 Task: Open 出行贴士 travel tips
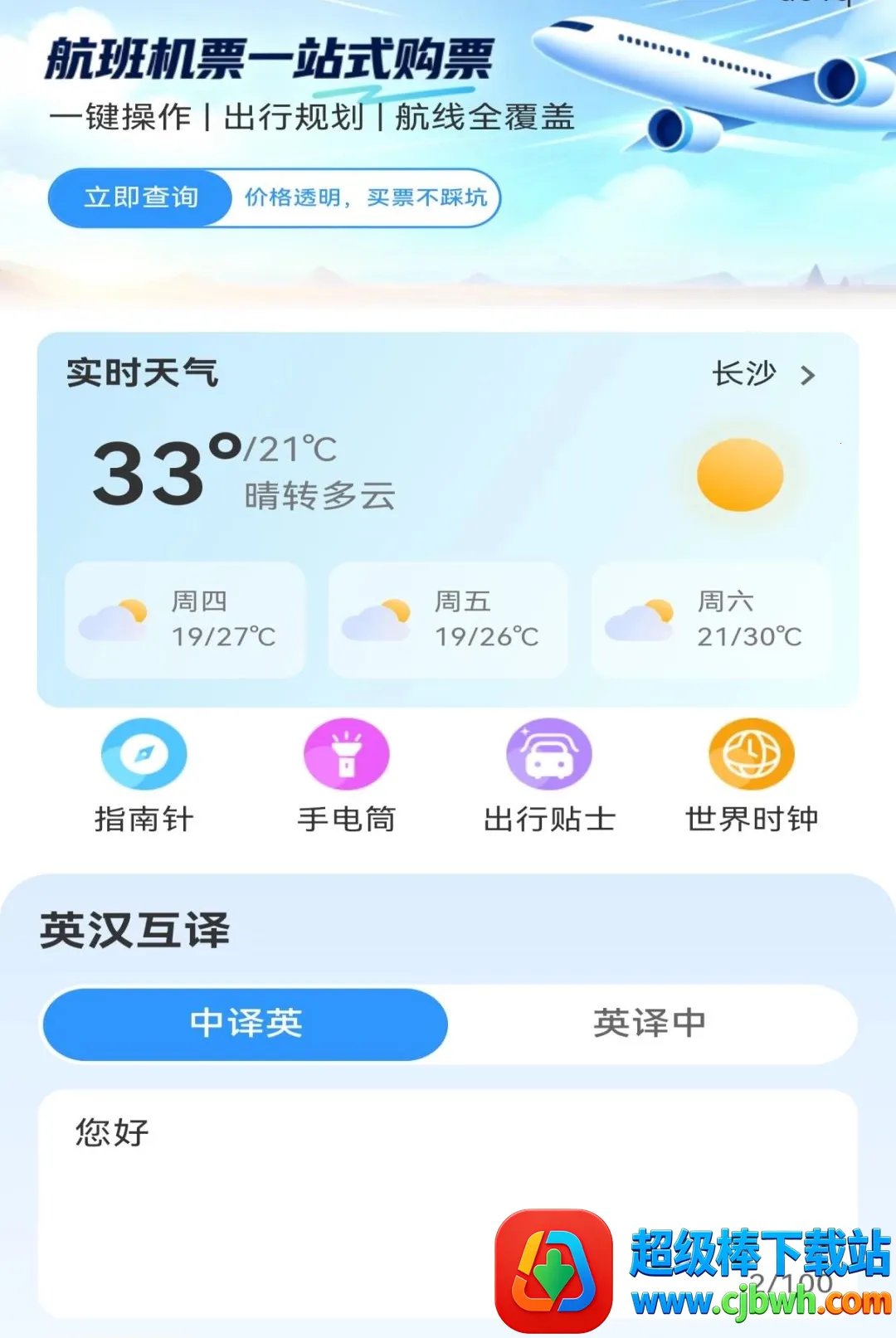tap(549, 776)
